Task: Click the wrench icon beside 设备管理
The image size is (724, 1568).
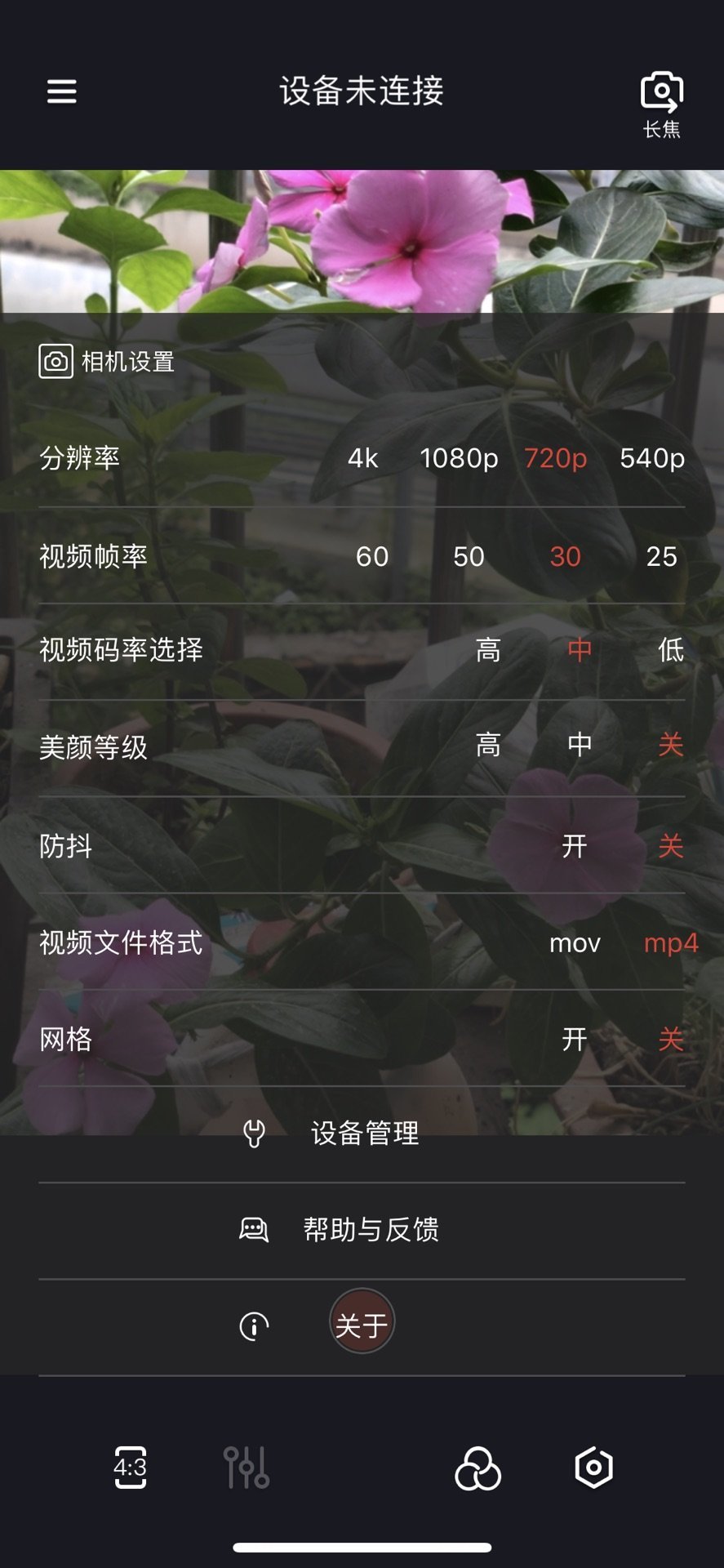Action: [x=254, y=1133]
